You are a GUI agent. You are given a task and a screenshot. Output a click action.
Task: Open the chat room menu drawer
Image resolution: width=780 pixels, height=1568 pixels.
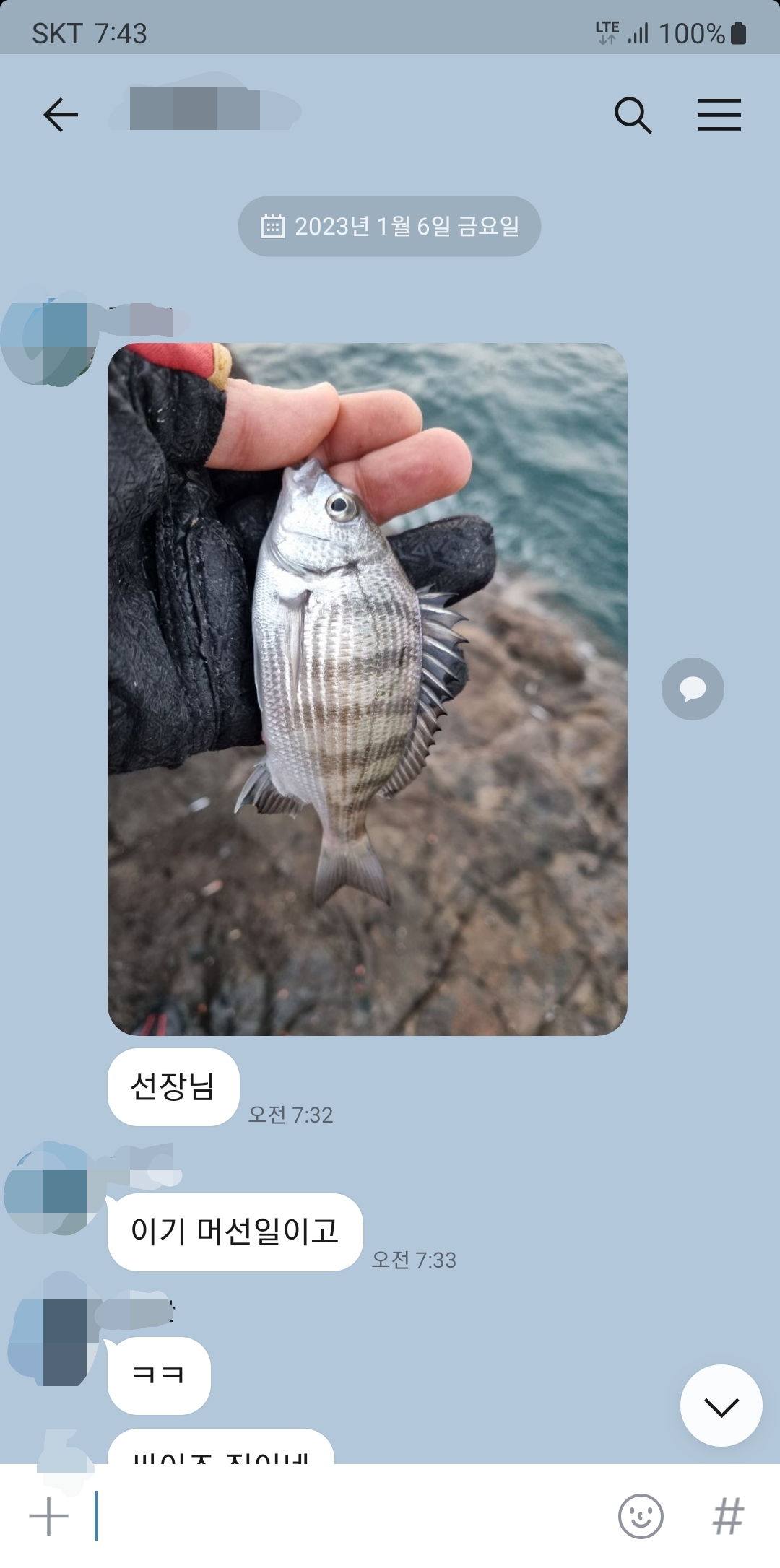719,115
